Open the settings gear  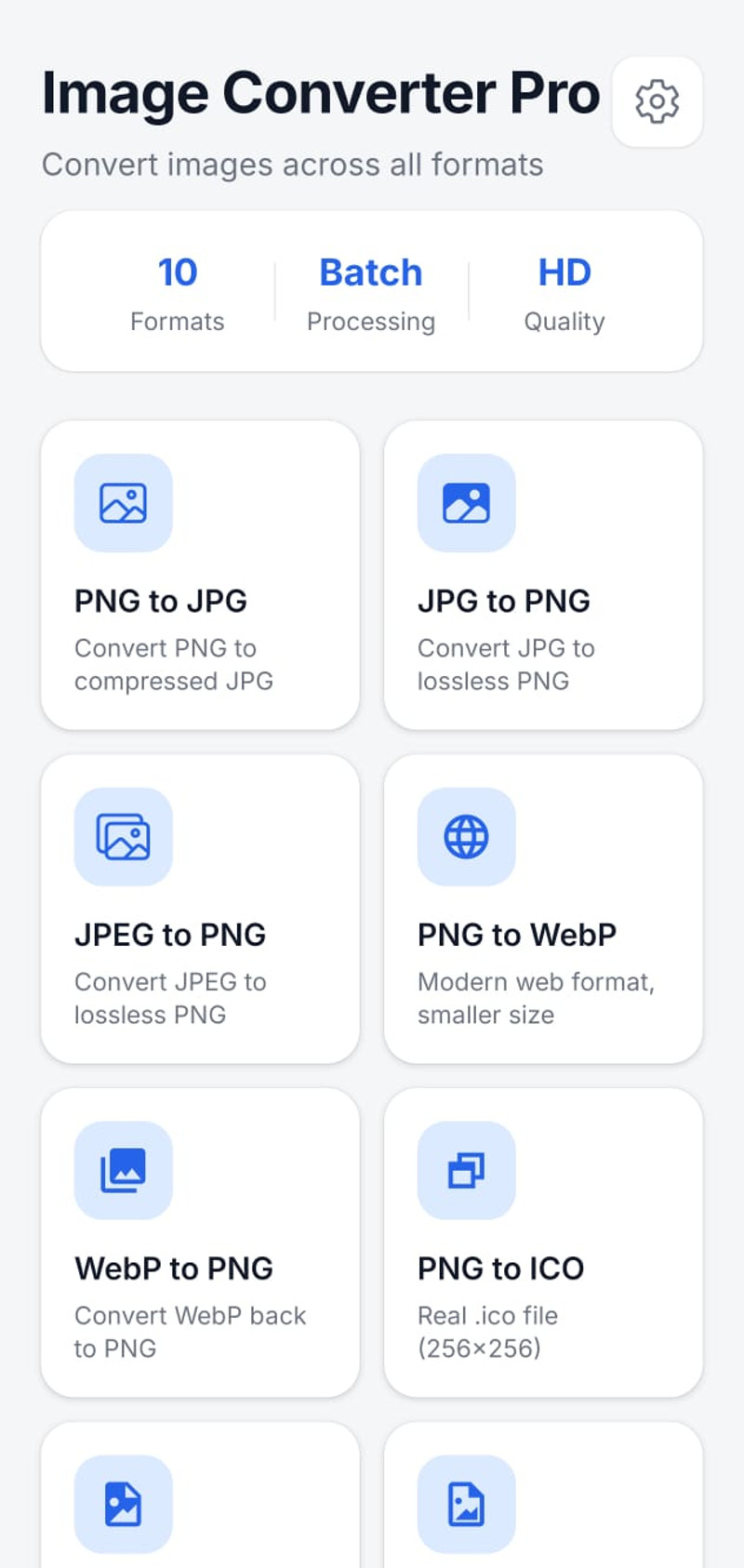(x=657, y=101)
